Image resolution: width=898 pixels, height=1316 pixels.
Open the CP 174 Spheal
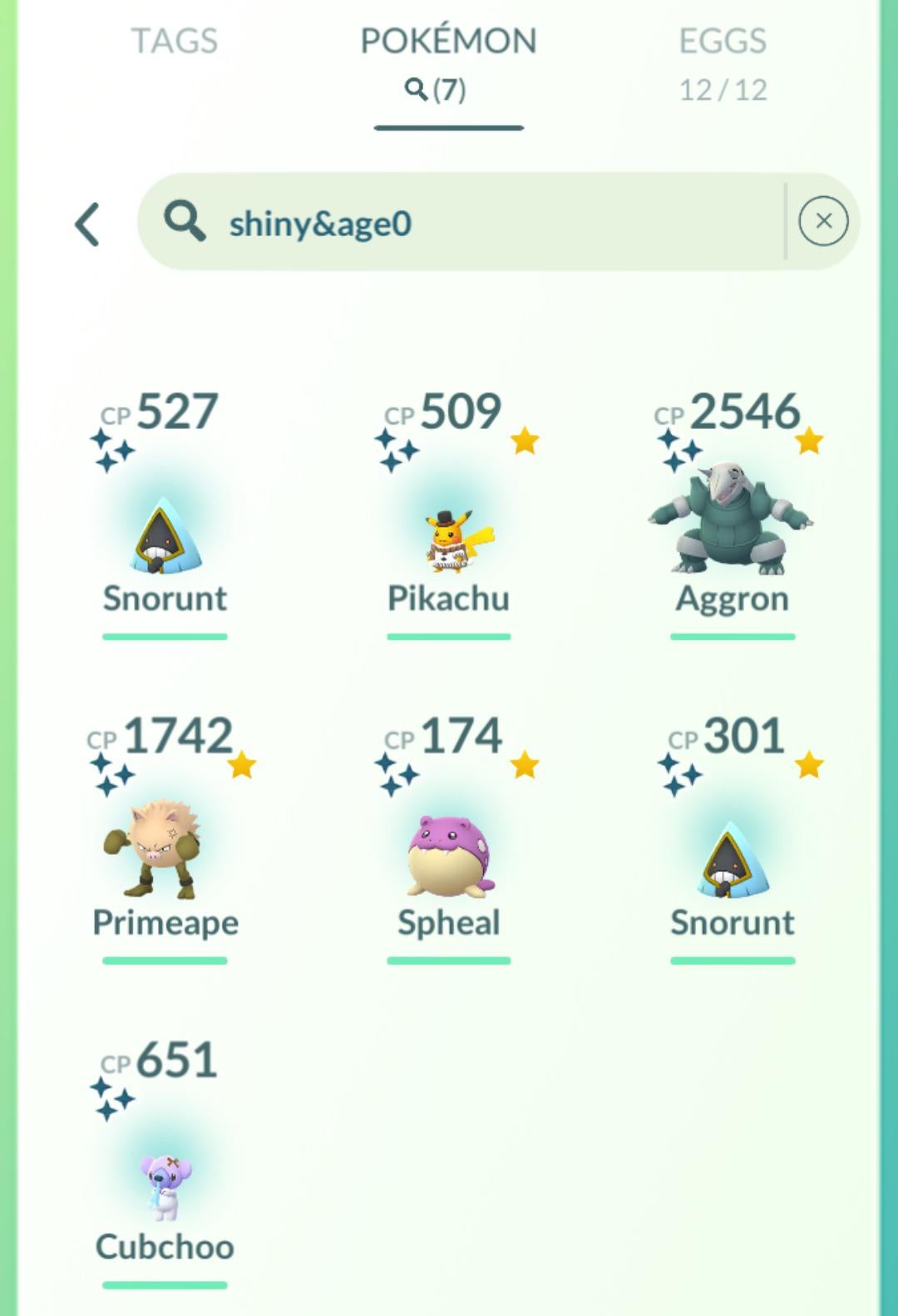click(x=449, y=856)
